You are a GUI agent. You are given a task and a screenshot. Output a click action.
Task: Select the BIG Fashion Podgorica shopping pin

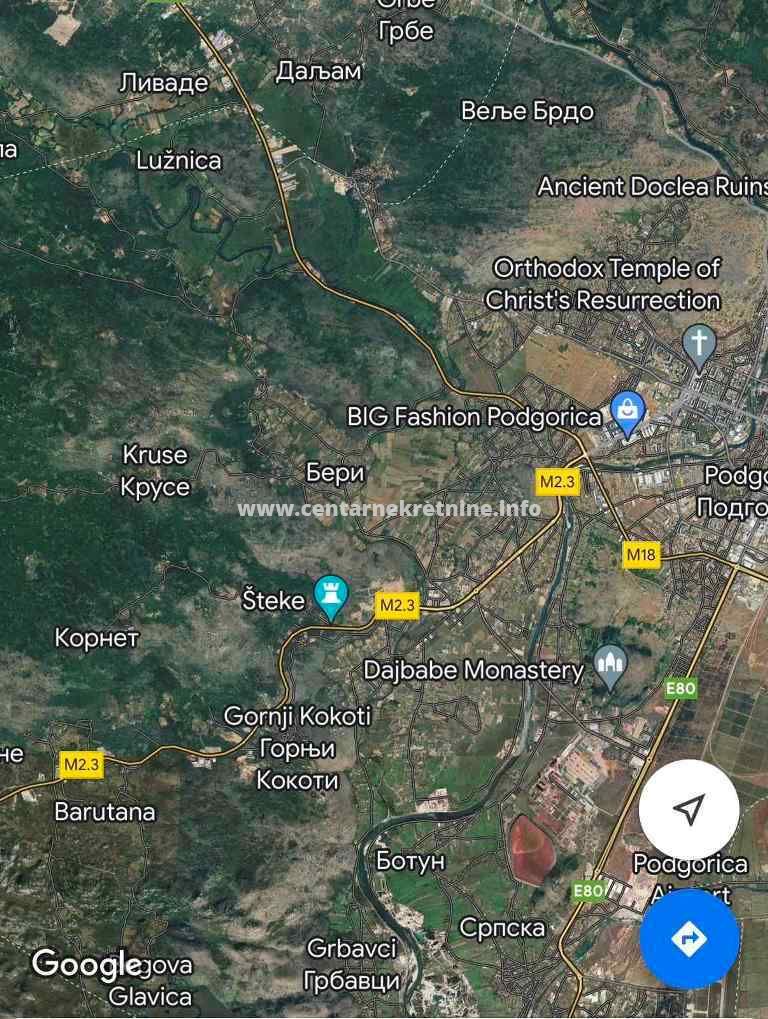click(x=627, y=414)
